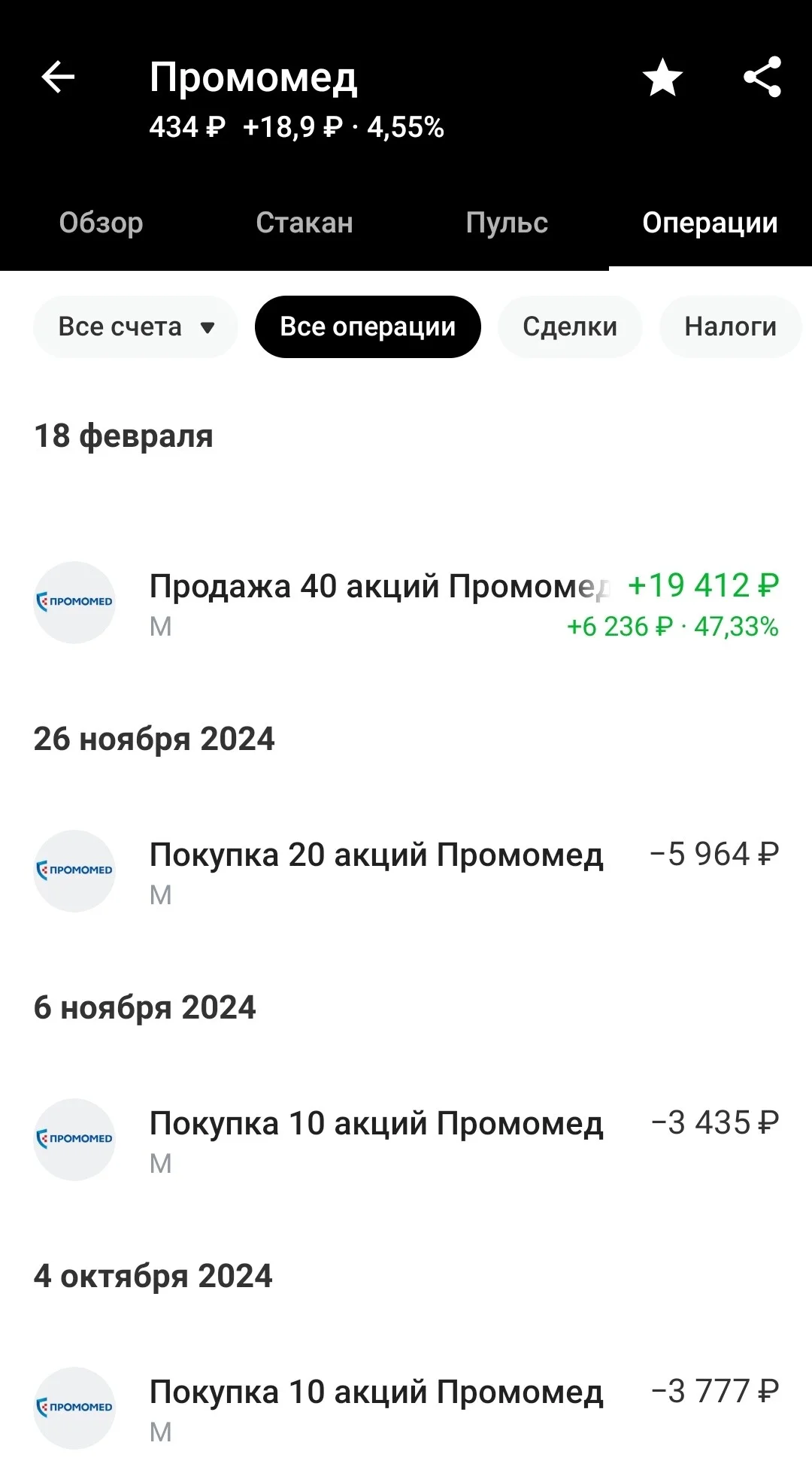Select the Операции tab
Image resolution: width=812 pixels, height=1482 pixels.
[x=710, y=223]
